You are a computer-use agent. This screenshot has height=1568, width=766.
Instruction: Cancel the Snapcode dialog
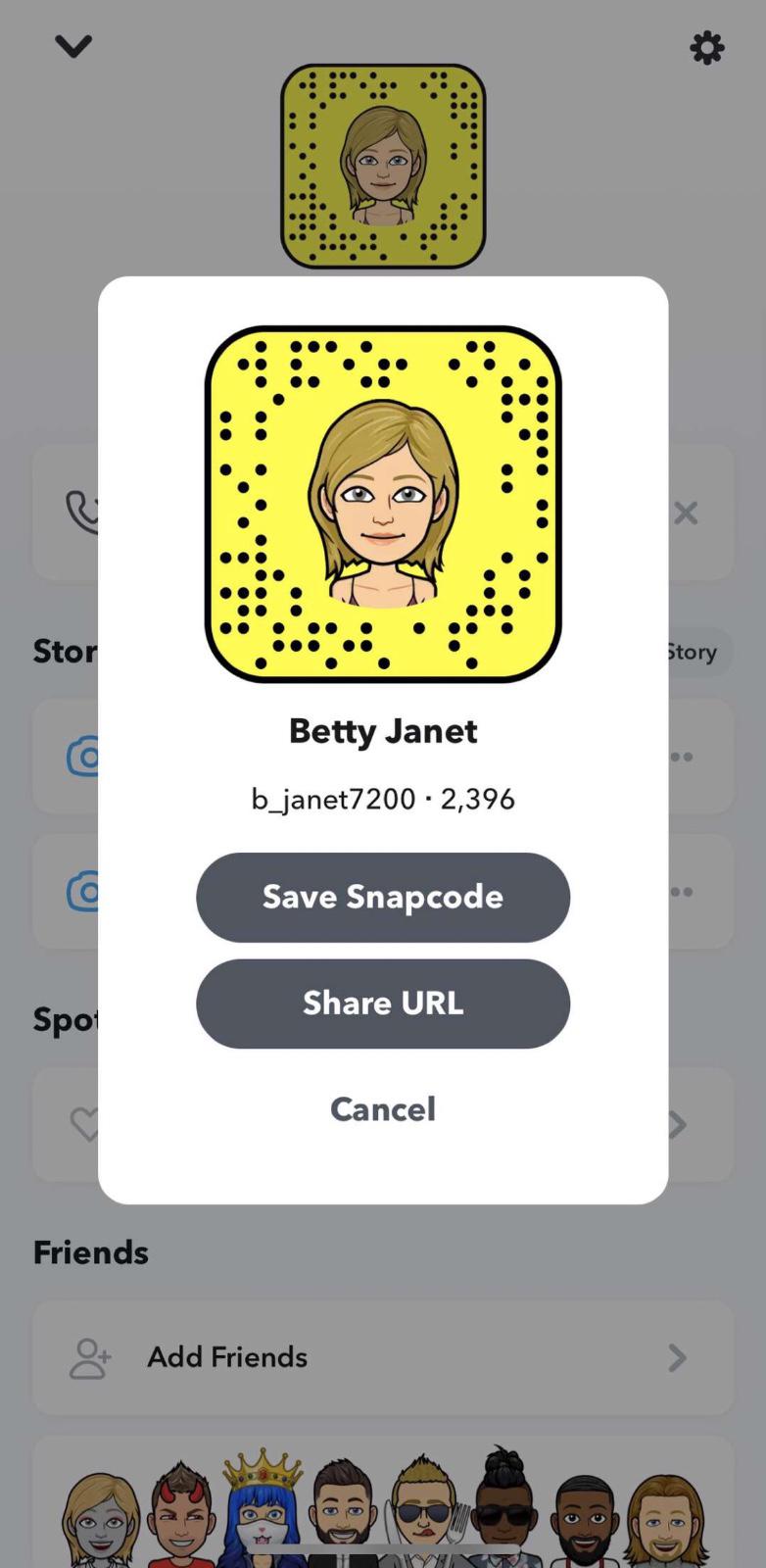[x=382, y=1109]
